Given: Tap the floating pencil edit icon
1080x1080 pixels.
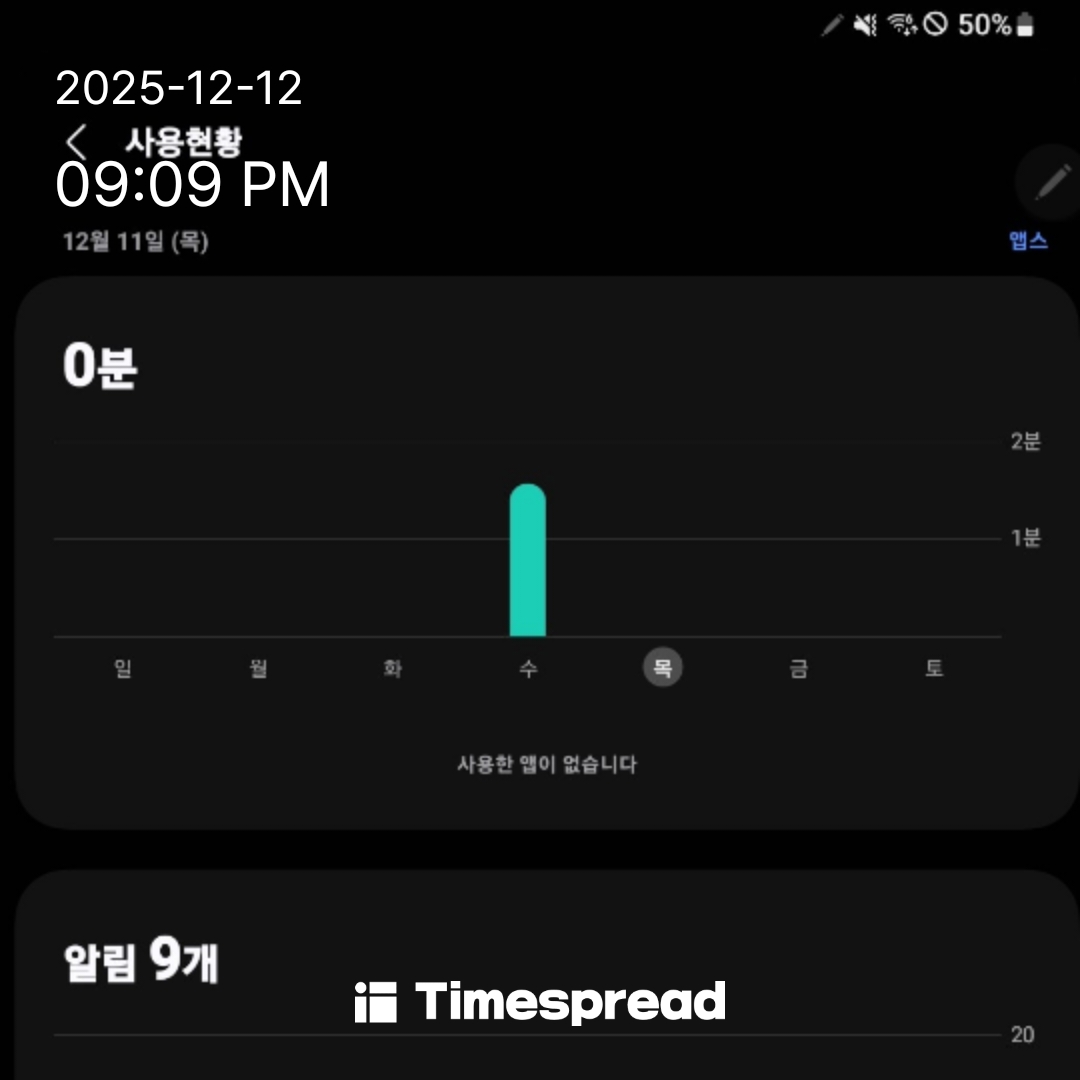Looking at the screenshot, I should pos(1050,183).
